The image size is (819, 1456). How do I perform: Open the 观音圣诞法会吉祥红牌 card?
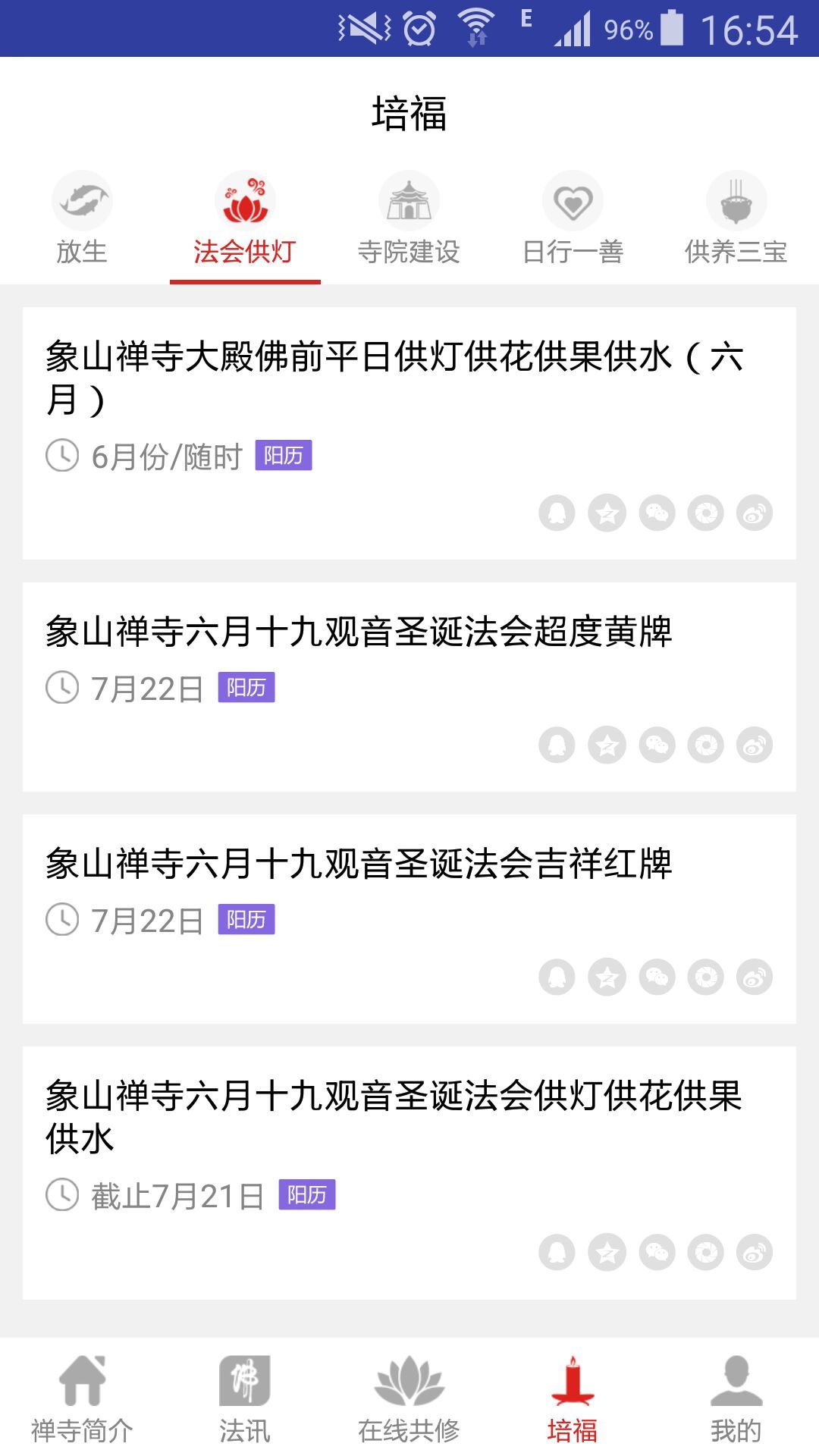pos(409,919)
